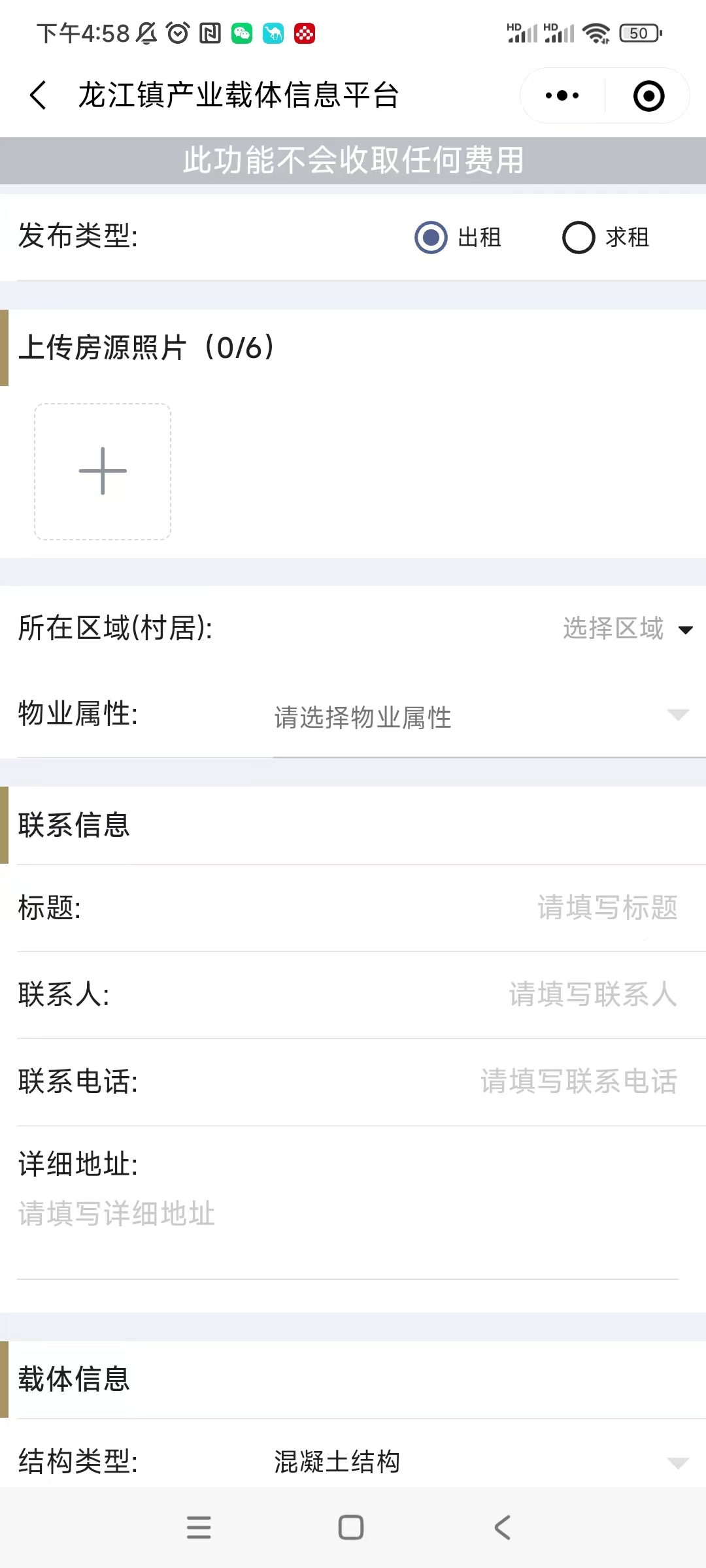Add a property photo with the plus tile

tap(103, 471)
